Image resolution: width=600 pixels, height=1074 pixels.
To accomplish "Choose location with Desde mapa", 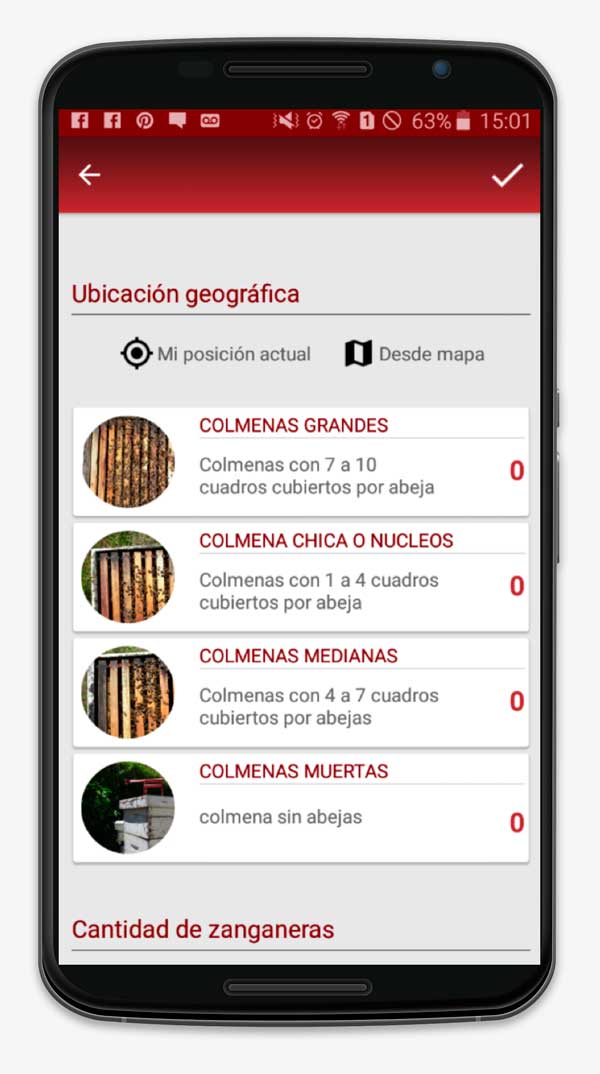I will click(414, 354).
